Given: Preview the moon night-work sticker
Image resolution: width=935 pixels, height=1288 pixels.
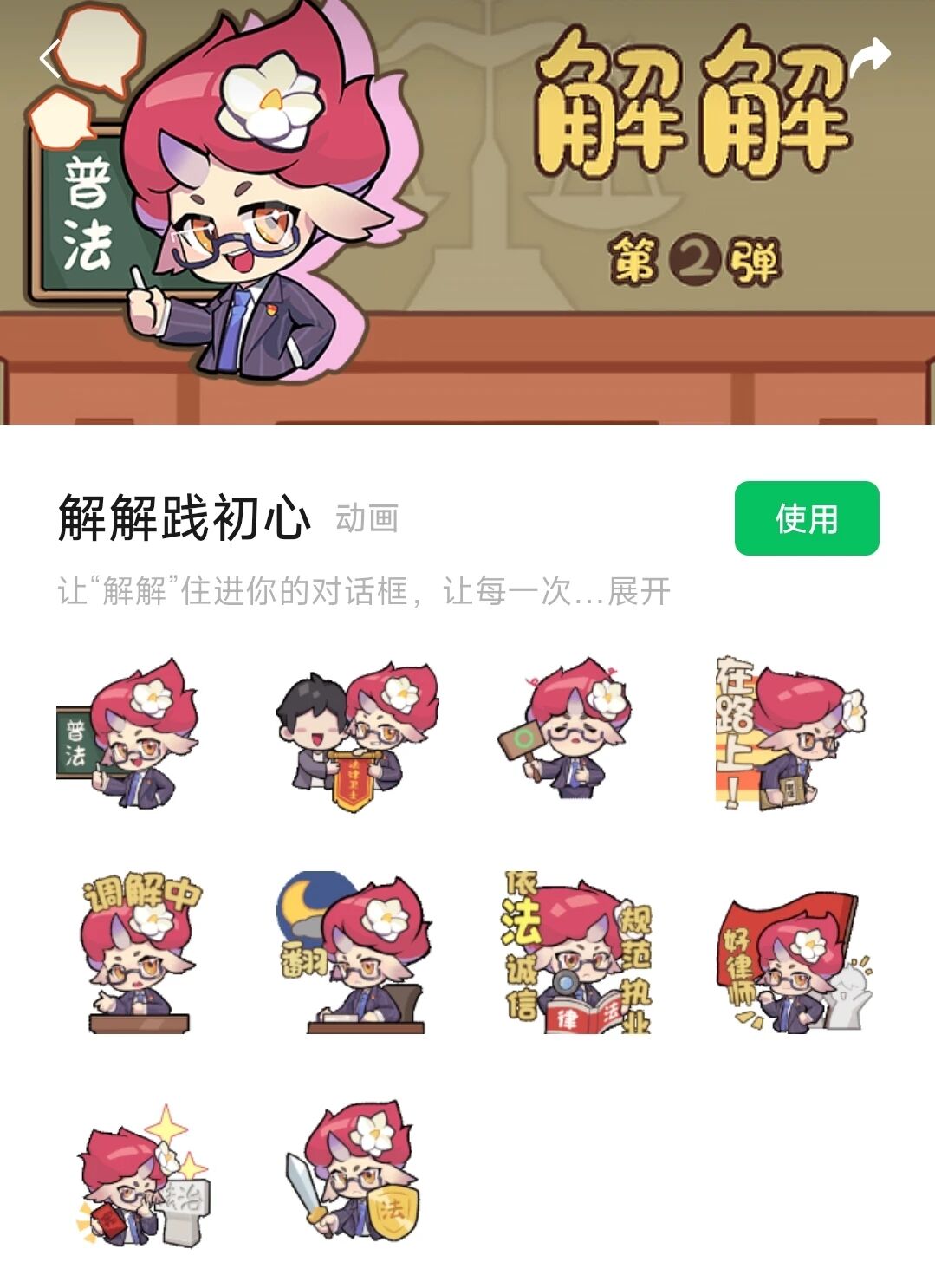Looking at the screenshot, I should point(356,953).
